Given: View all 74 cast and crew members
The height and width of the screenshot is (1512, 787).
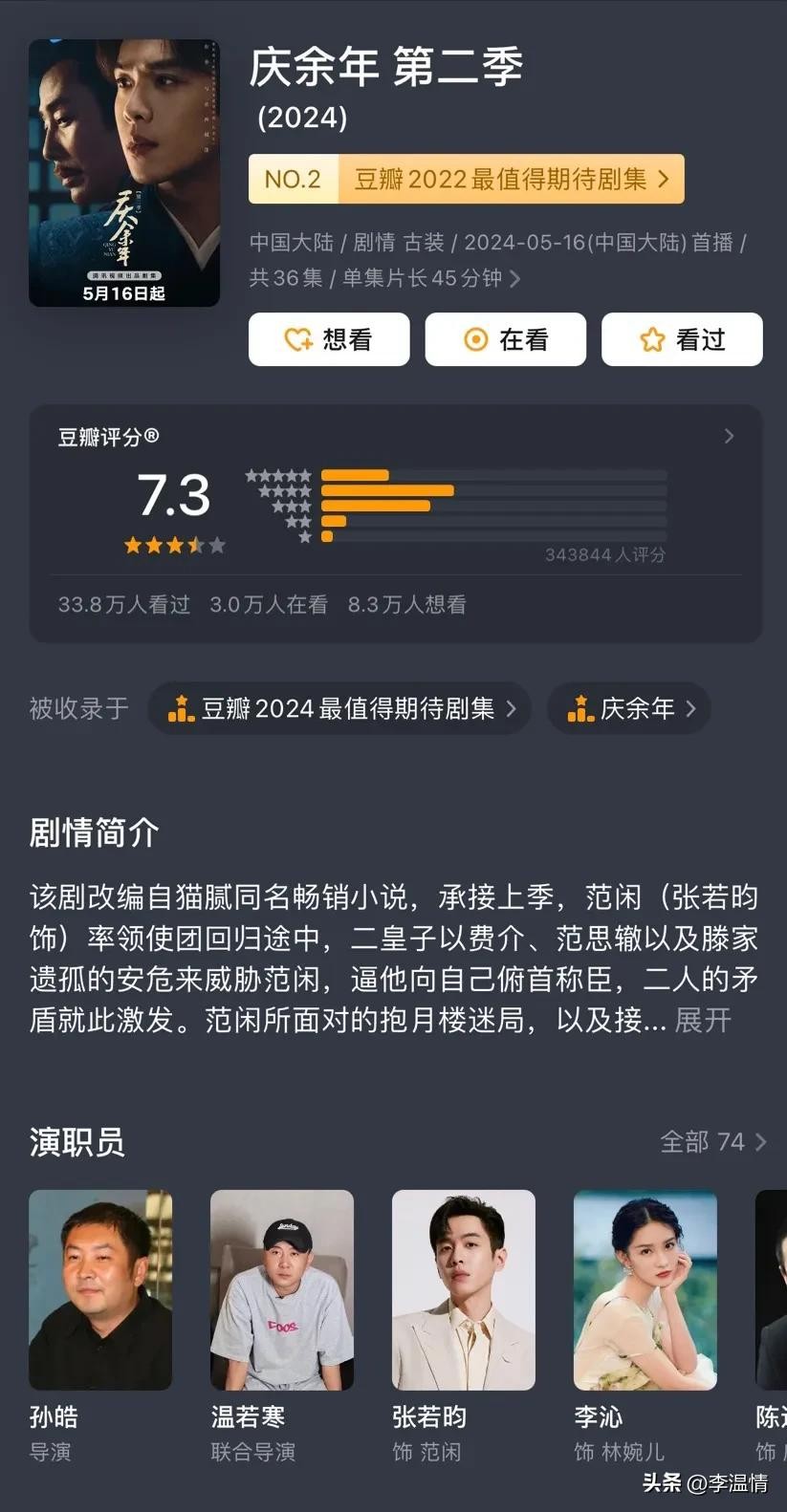Looking at the screenshot, I should point(712,1141).
